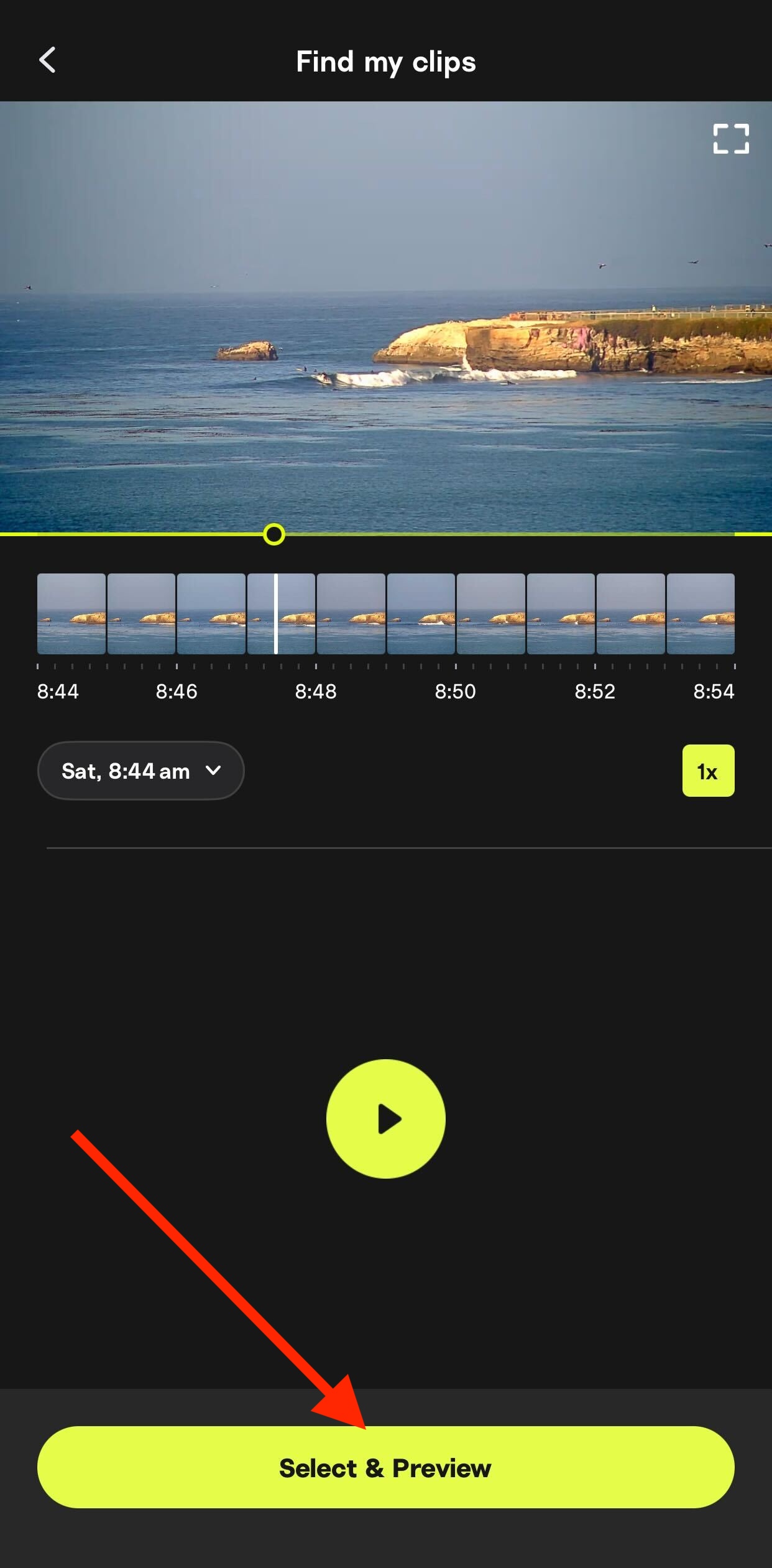Screen dimensions: 772x1568
Task: Tap Select & Preview button
Action: click(385, 1467)
